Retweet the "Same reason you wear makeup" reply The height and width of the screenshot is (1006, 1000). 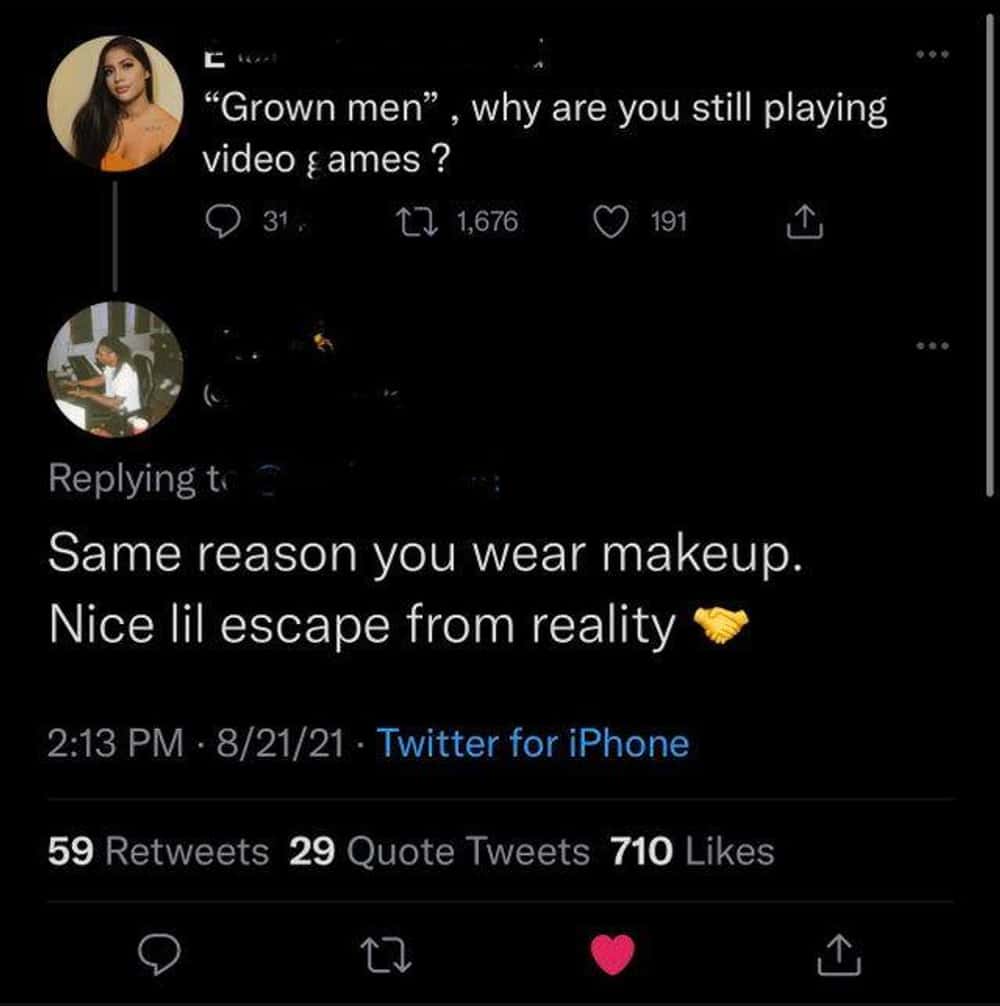[x=387, y=955]
